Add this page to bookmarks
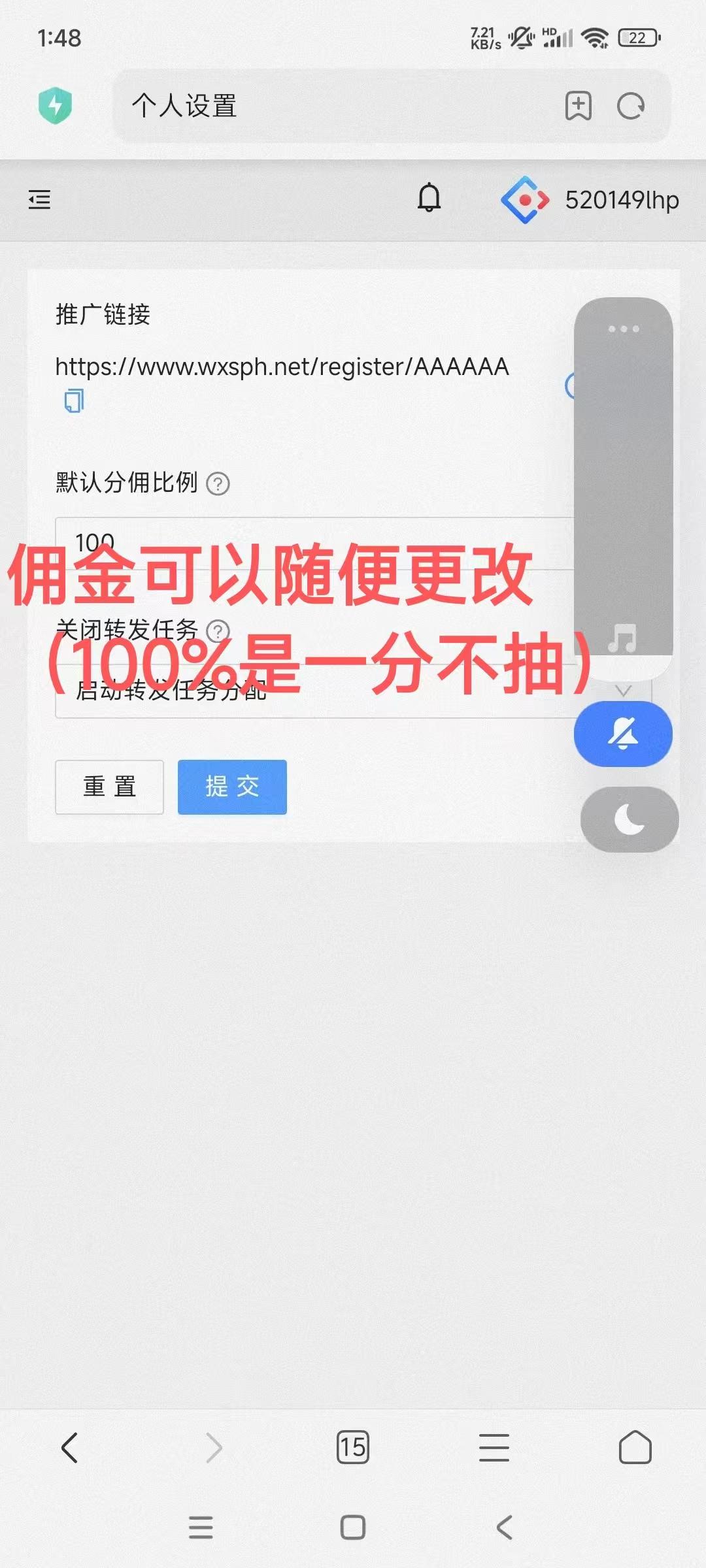 click(578, 106)
